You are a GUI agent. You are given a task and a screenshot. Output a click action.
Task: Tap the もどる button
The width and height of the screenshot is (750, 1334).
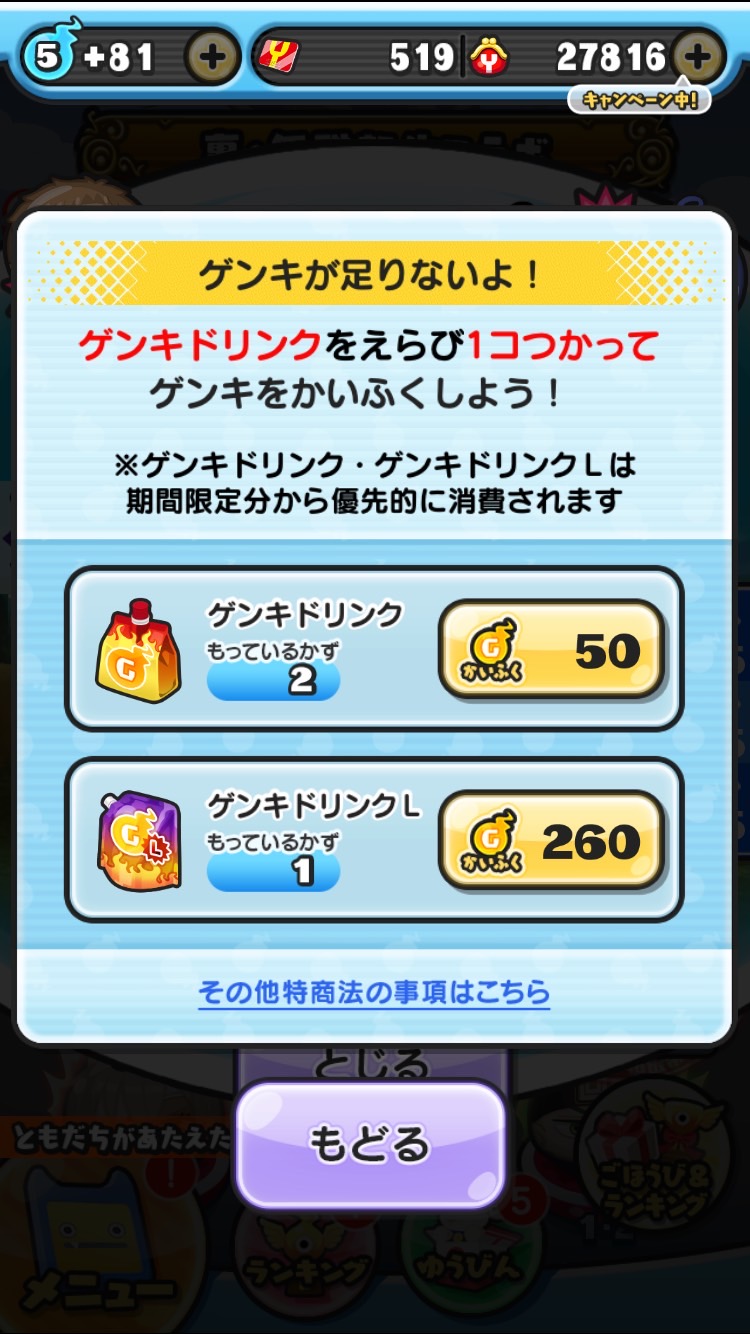pos(370,1144)
